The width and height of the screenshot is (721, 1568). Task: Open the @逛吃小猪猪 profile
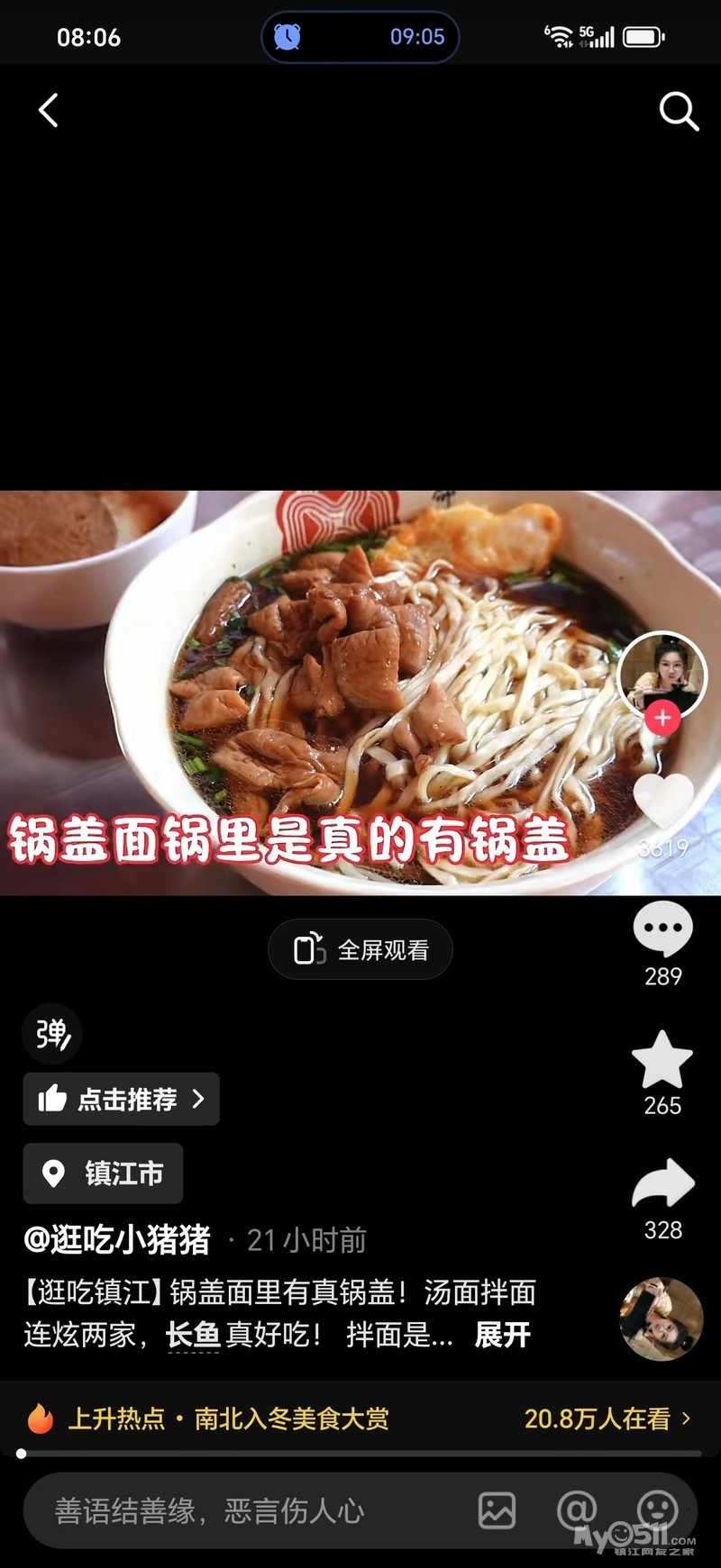[x=117, y=1240]
